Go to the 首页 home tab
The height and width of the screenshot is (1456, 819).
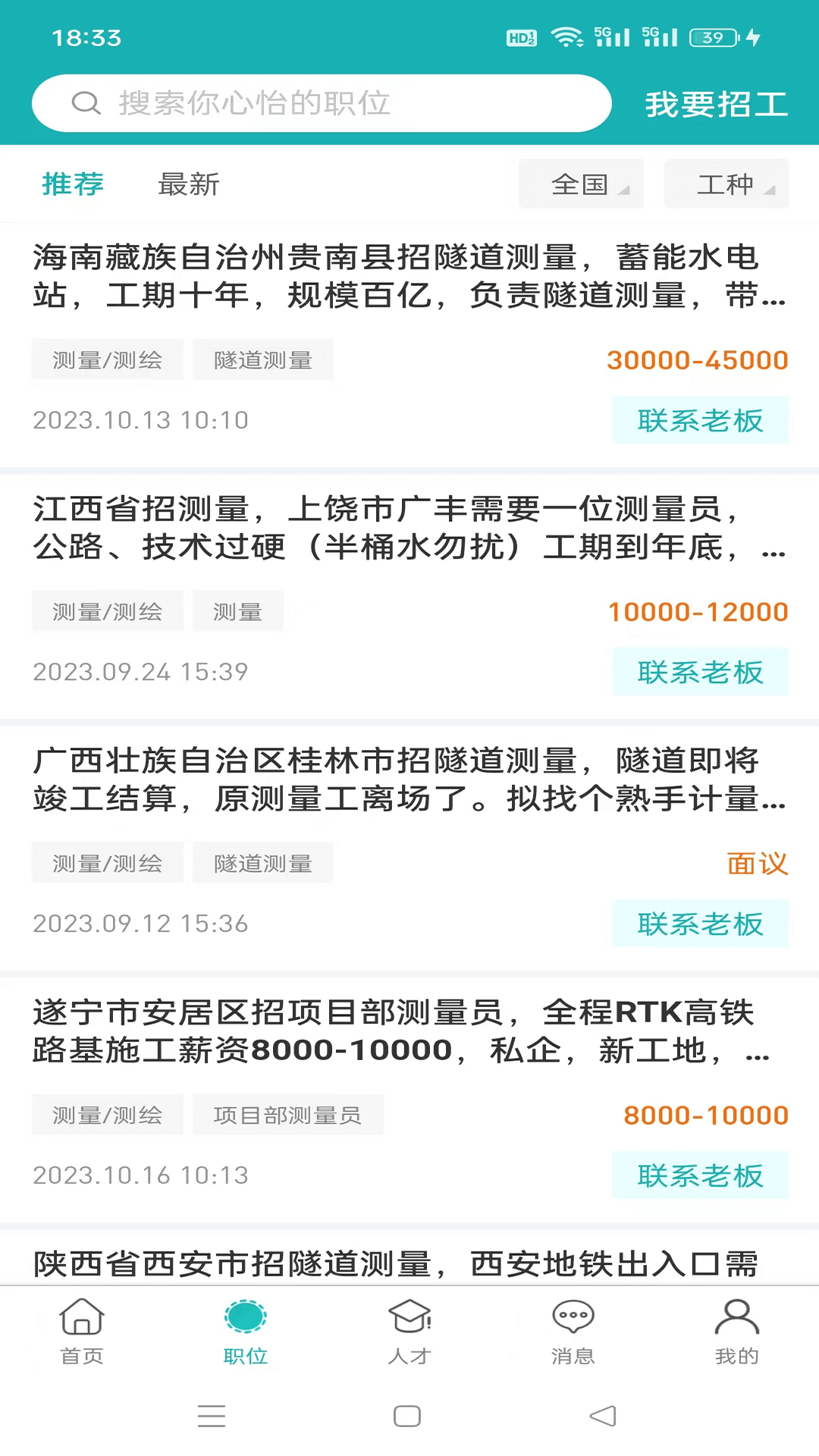pos(82,1330)
